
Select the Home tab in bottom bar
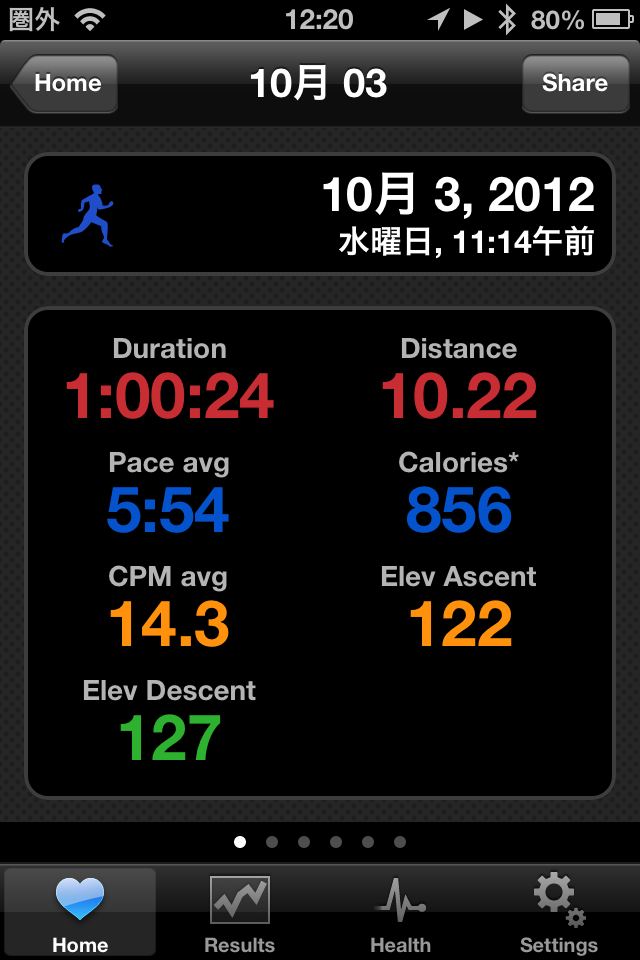pos(80,914)
